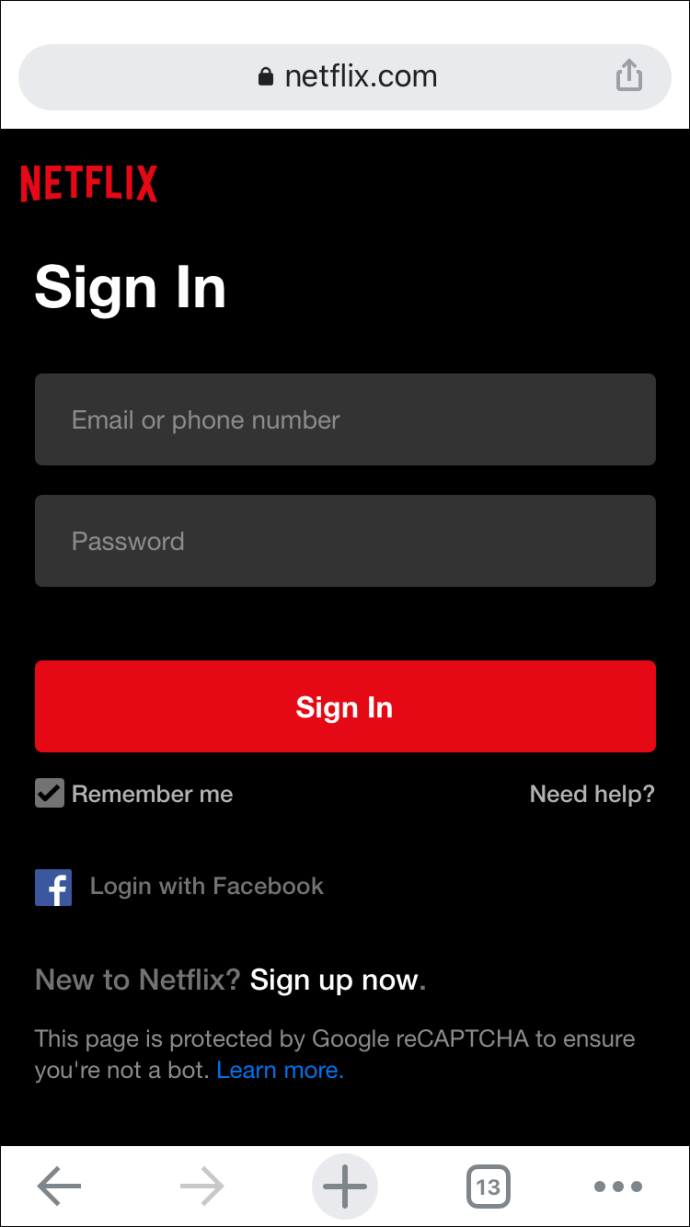Open the Learn more reCAPTCHA link
Image resolution: width=690 pixels, height=1227 pixels.
coord(280,1070)
